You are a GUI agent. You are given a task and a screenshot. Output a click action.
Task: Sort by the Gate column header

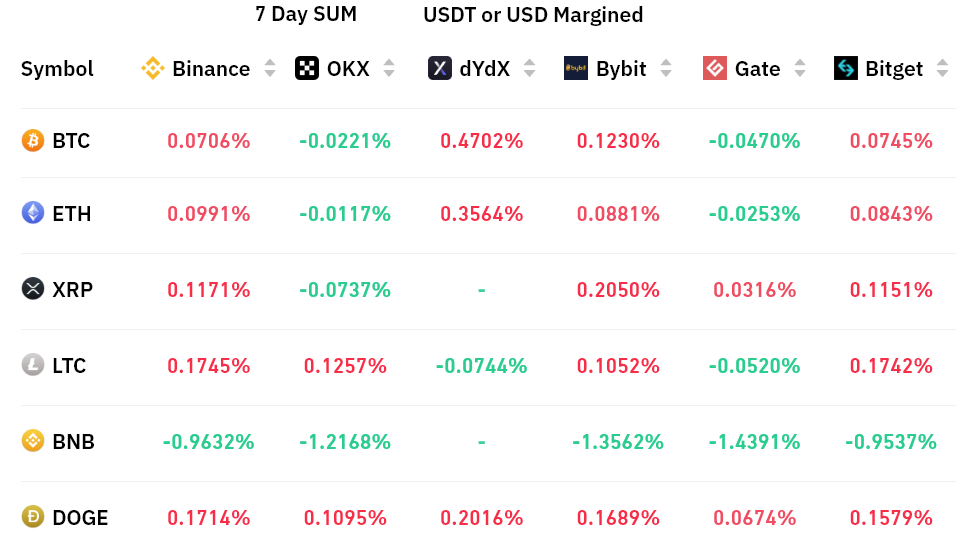(x=800, y=69)
